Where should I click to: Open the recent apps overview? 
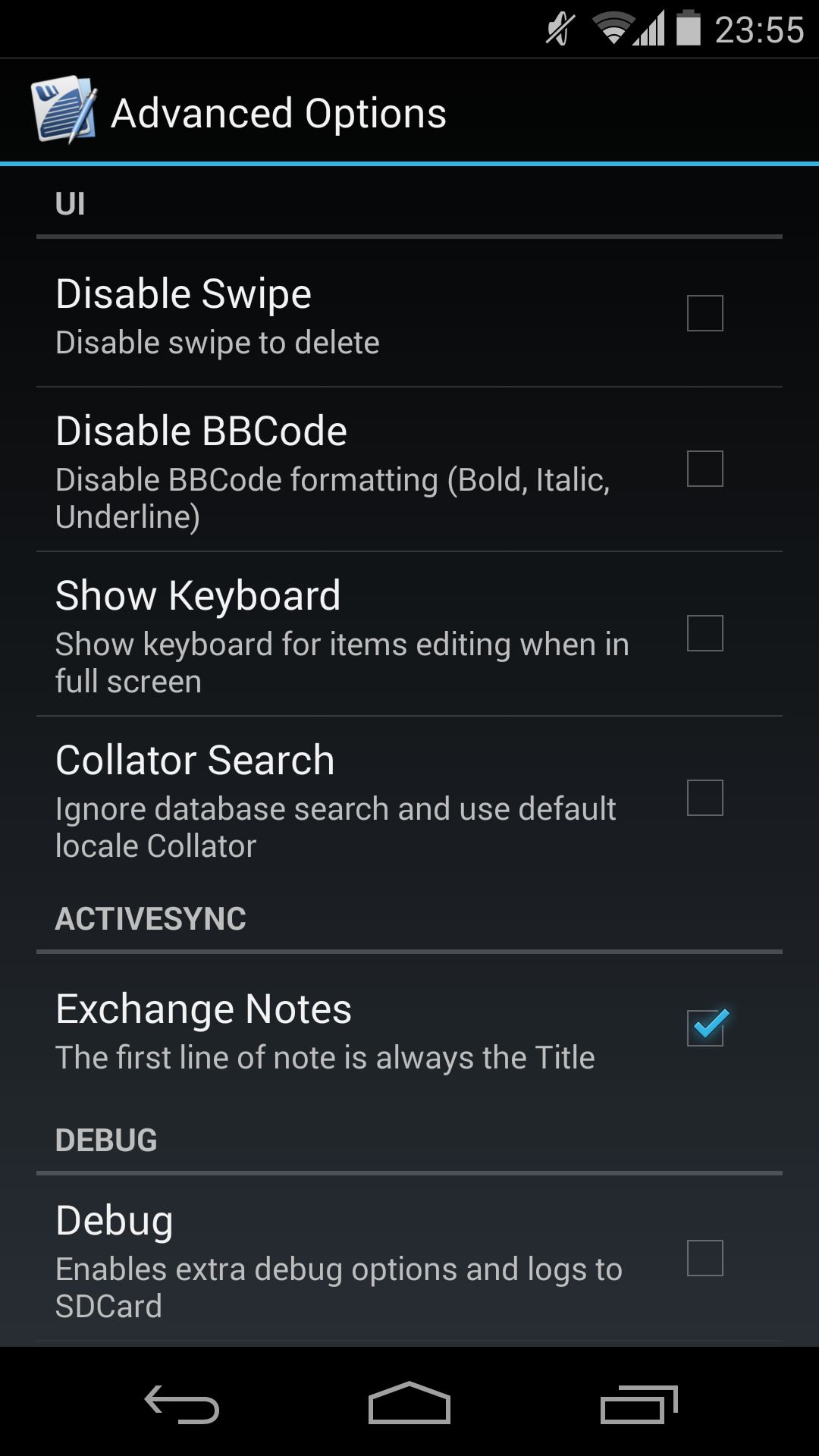pyautogui.click(x=639, y=1404)
